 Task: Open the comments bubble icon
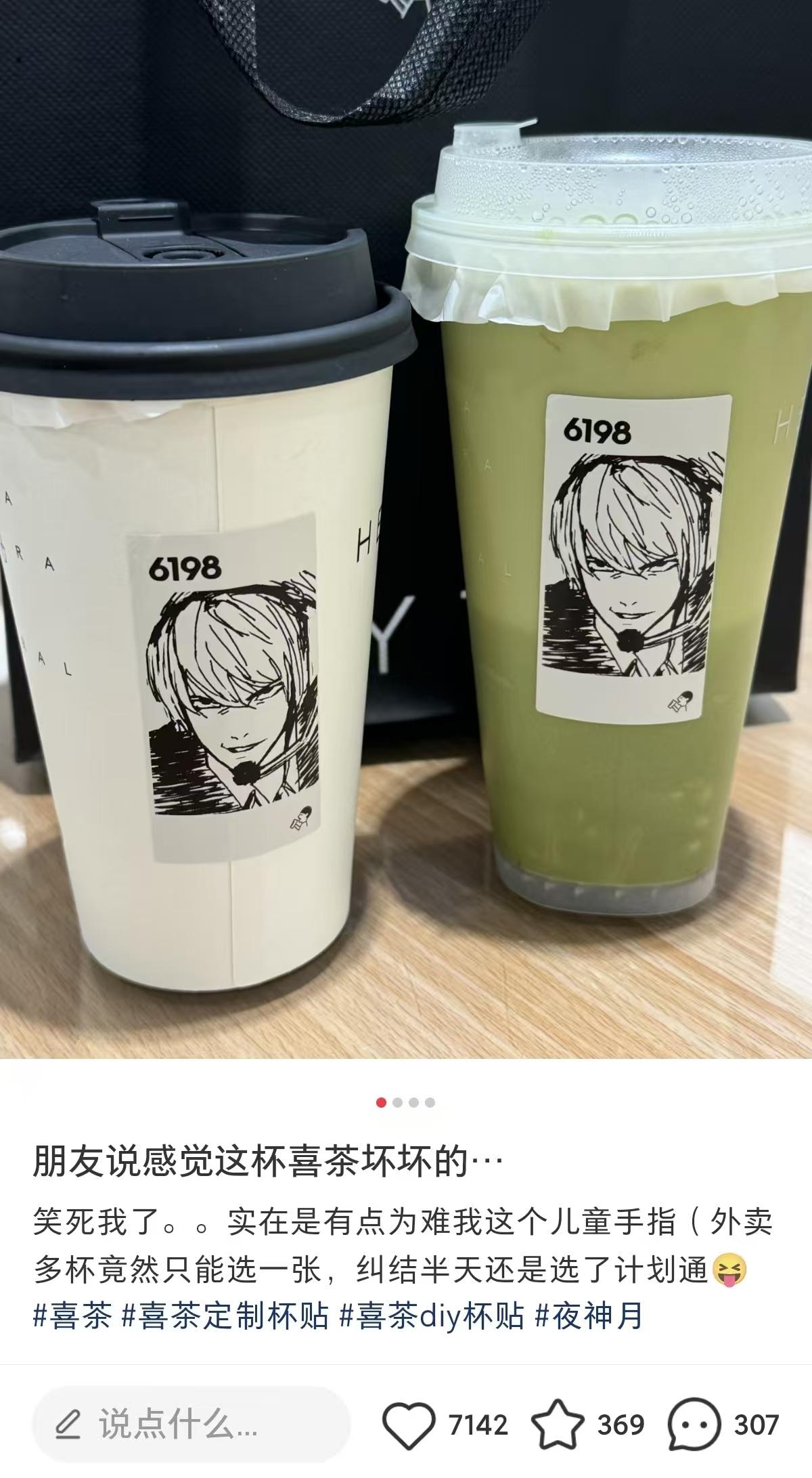[x=694, y=1425]
